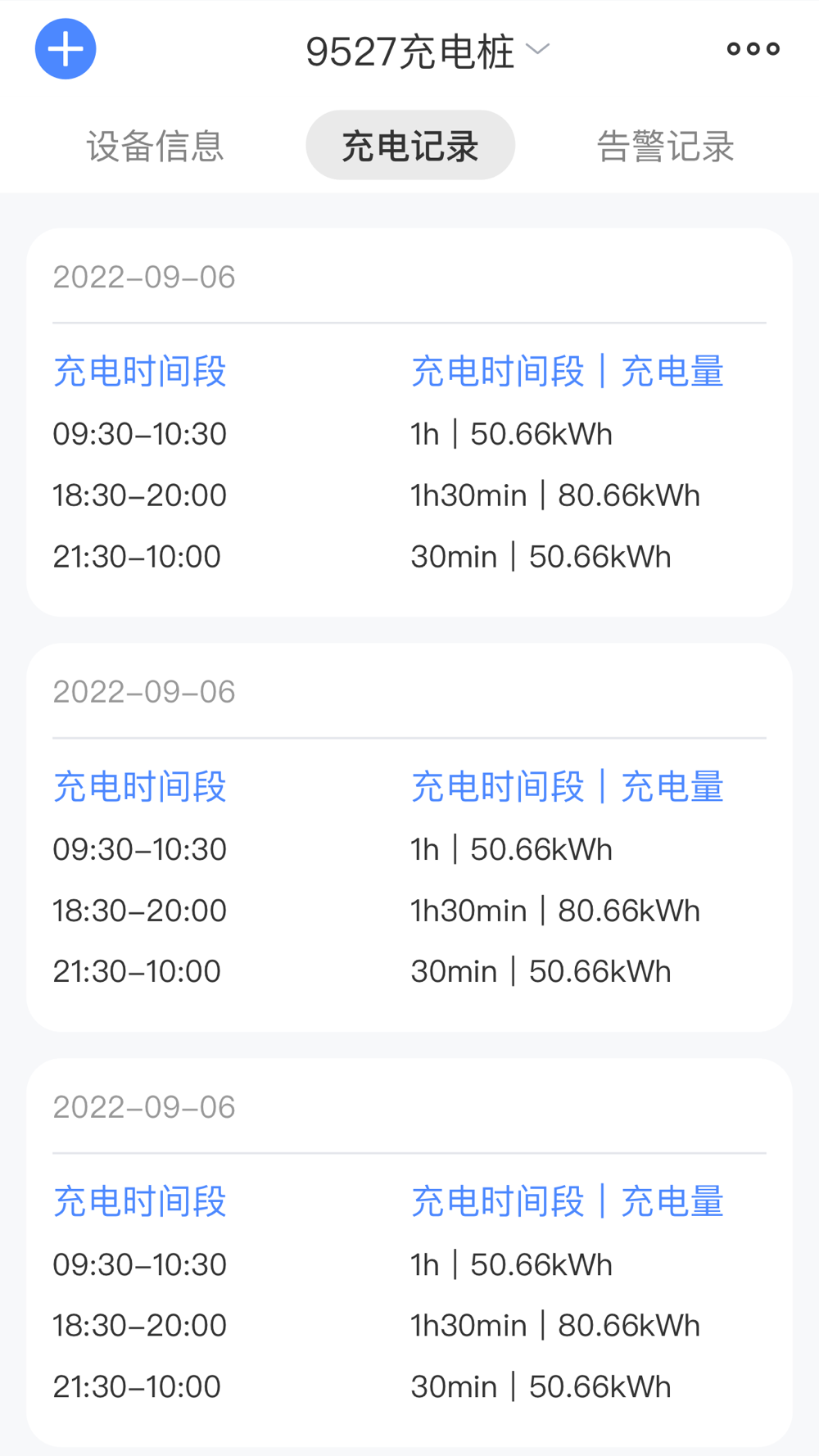Go to the 告警记录 tab
Screen dimensions: 819x1456
665,146
